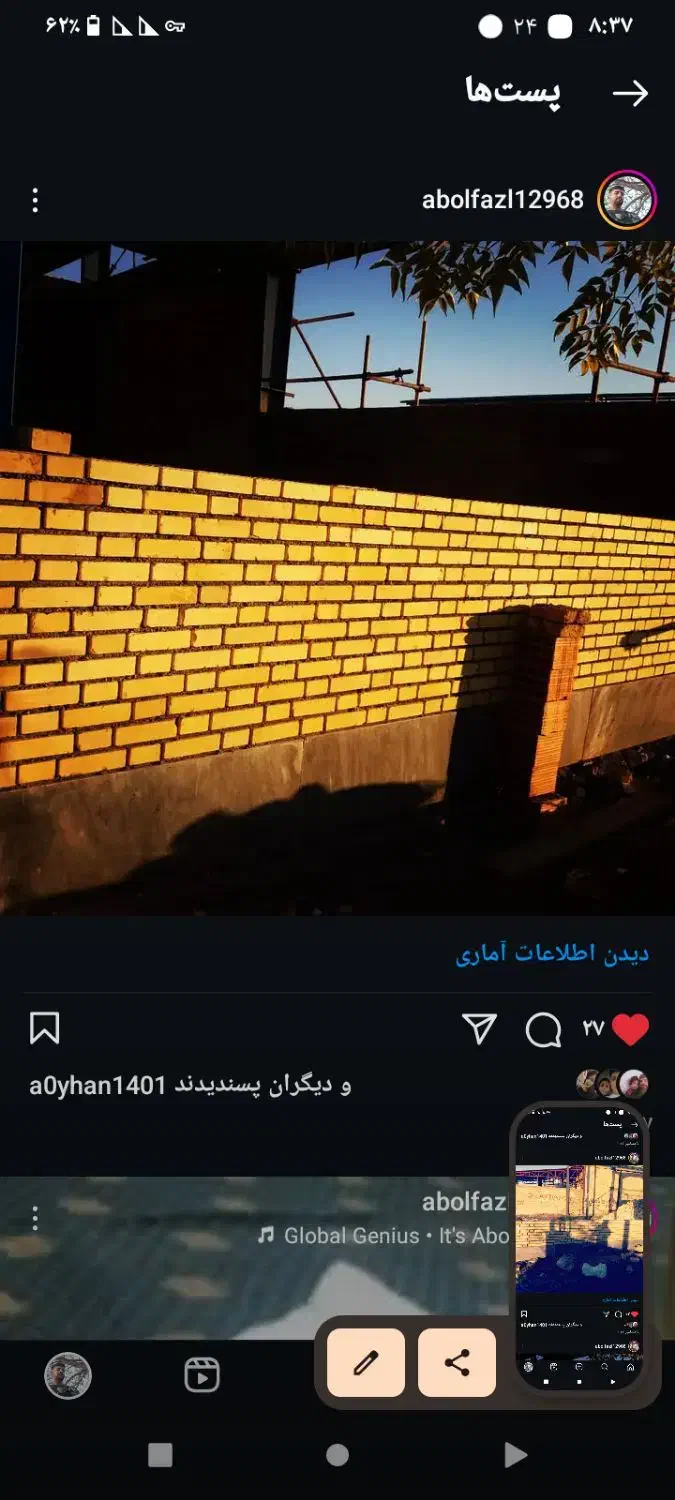The height and width of the screenshot is (1500, 675).
Task: Tap the system home button
Action: point(338,1455)
